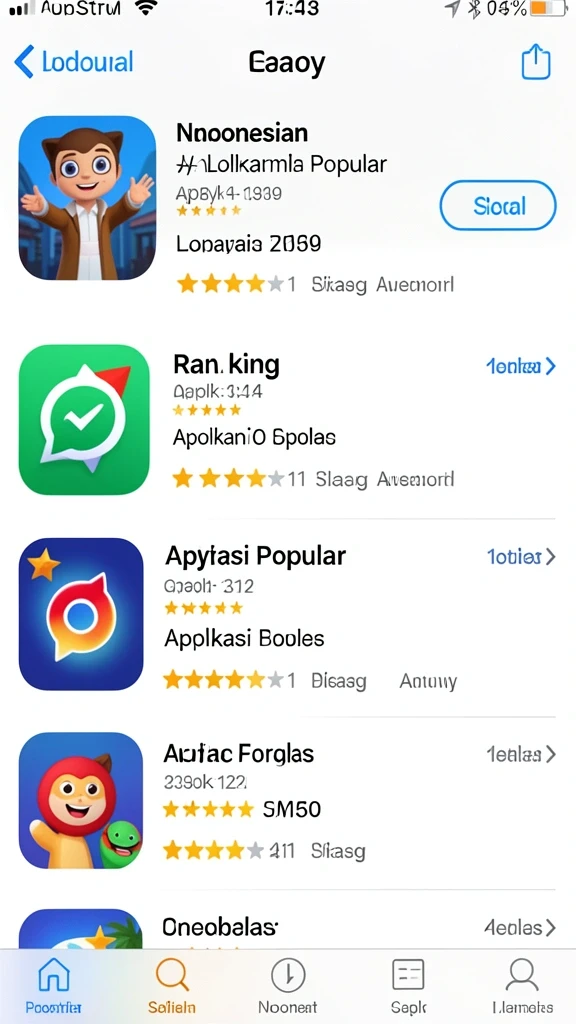576x1024 pixels.
Task: Tap the link beside Oneobalas
Action: coord(520,927)
